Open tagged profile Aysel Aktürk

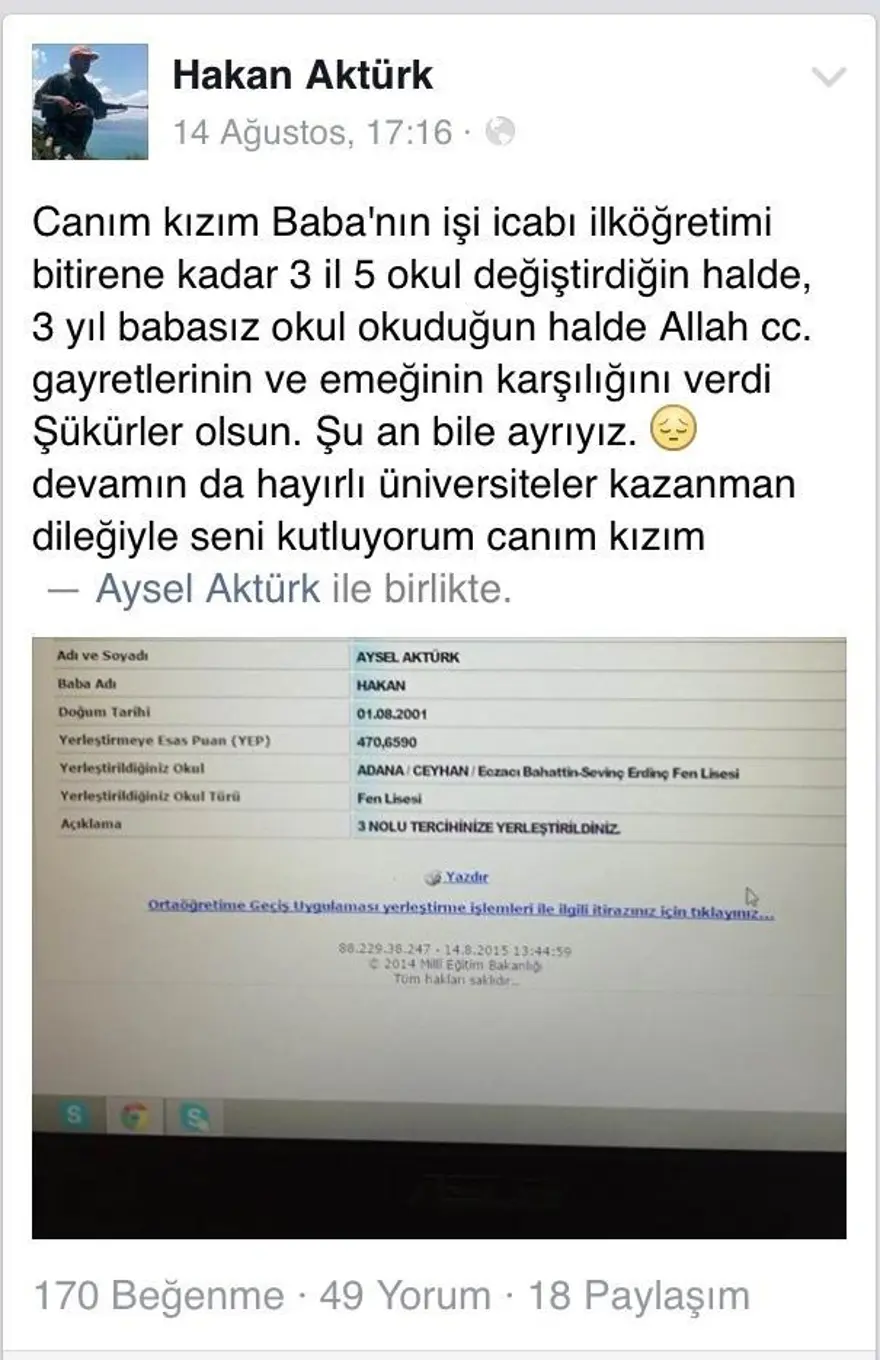208,590
